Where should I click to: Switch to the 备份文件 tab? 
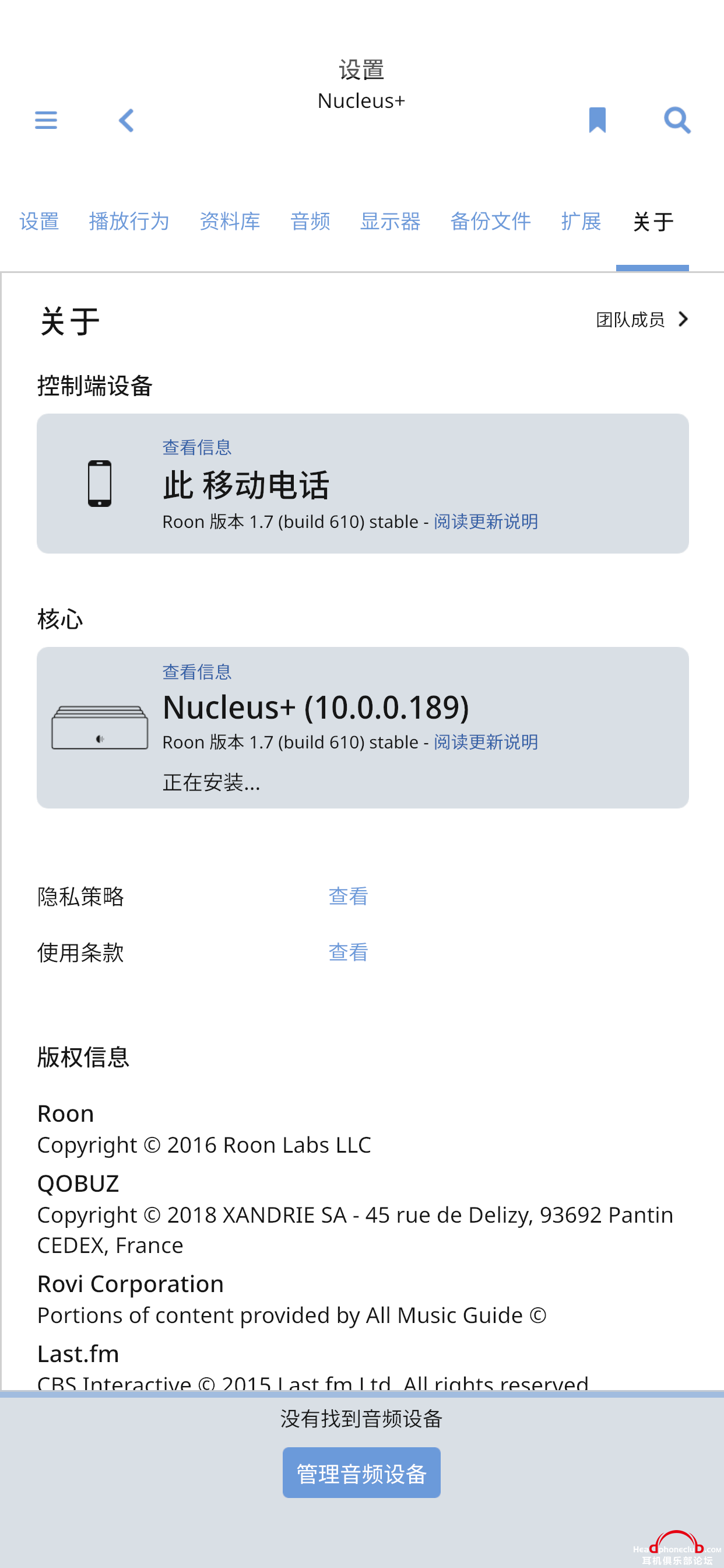point(490,221)
